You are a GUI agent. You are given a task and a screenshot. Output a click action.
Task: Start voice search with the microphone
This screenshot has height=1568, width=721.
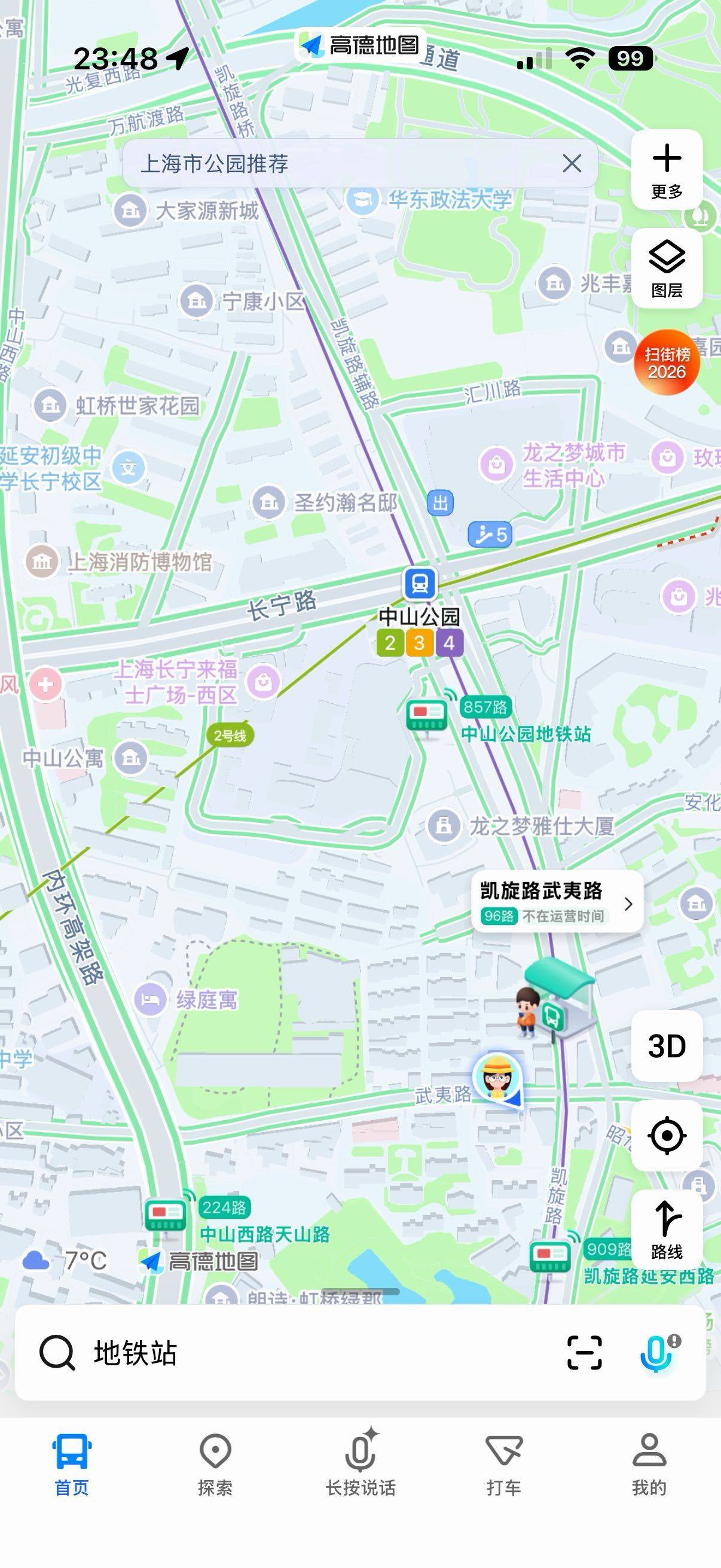656,1353
